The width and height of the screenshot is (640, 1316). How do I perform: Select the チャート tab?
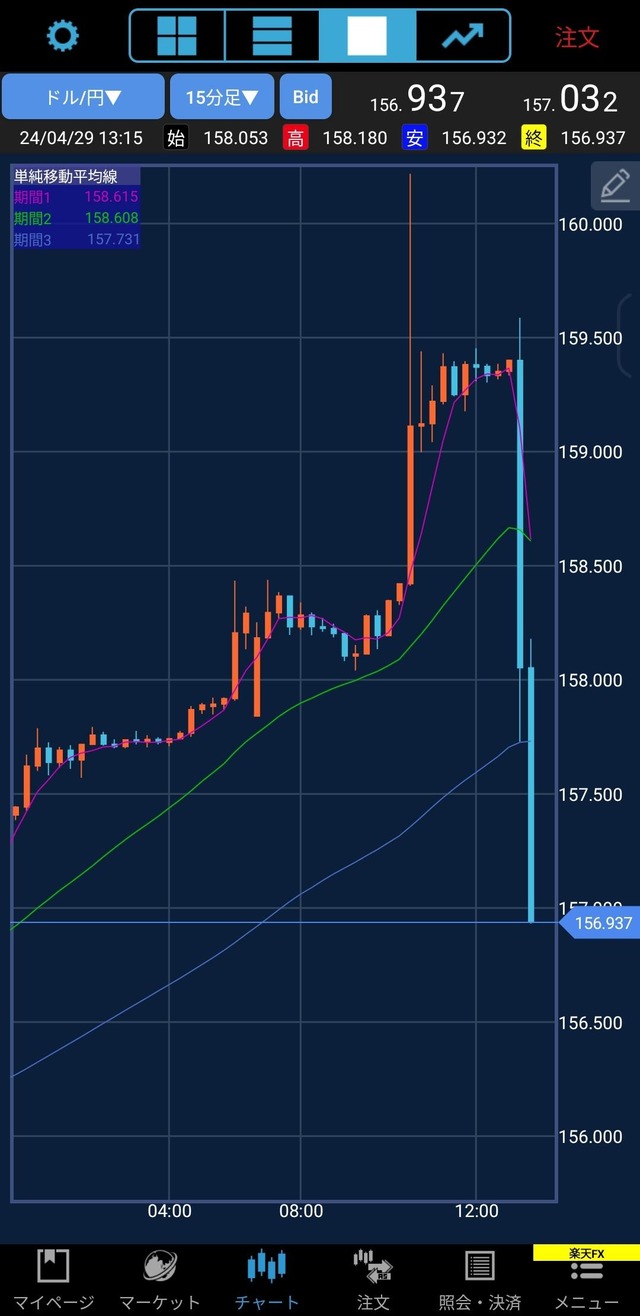[x=266, y=1280]
